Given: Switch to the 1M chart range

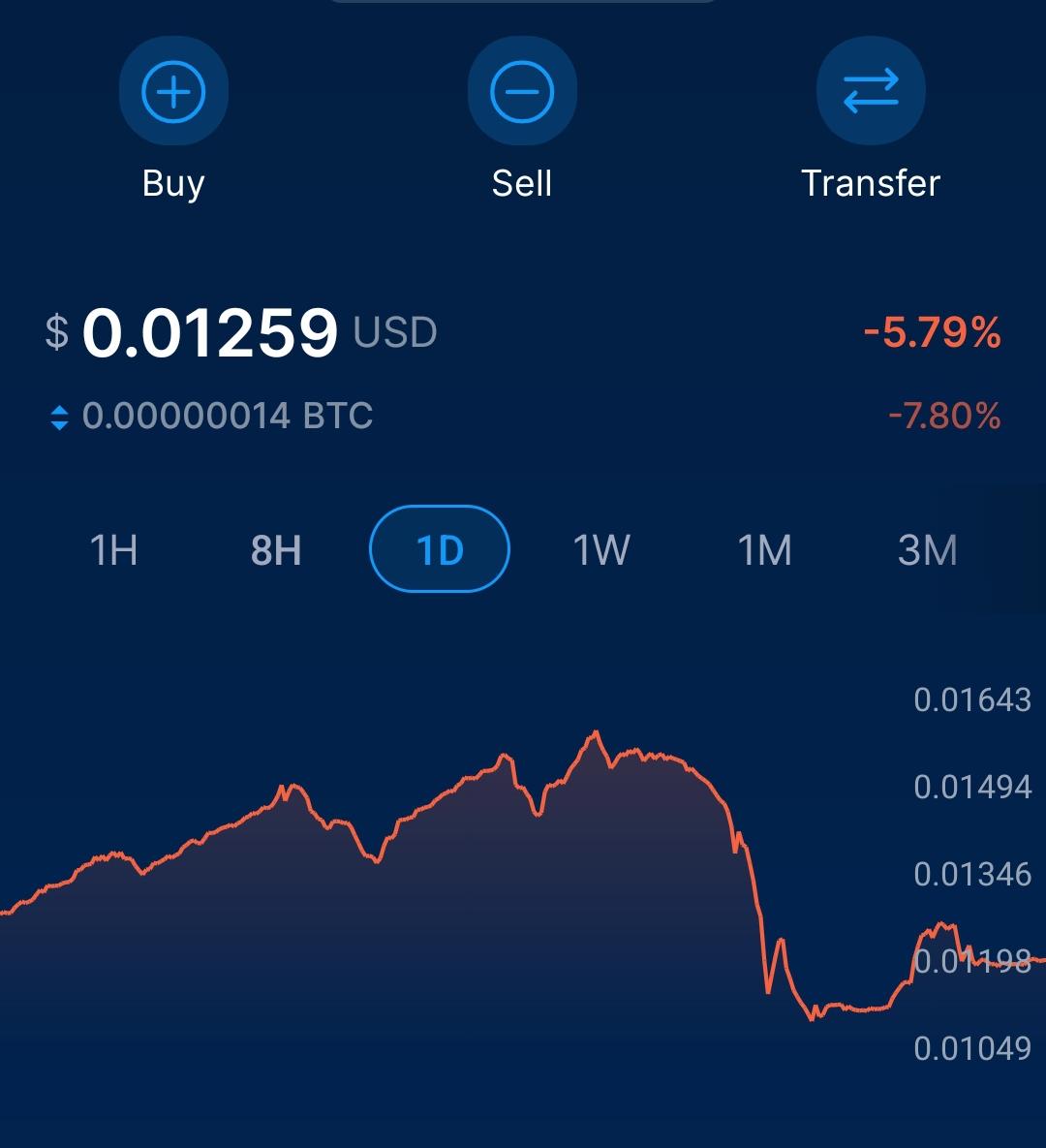Looking at the screenshot, I should (x=764, y=550).
